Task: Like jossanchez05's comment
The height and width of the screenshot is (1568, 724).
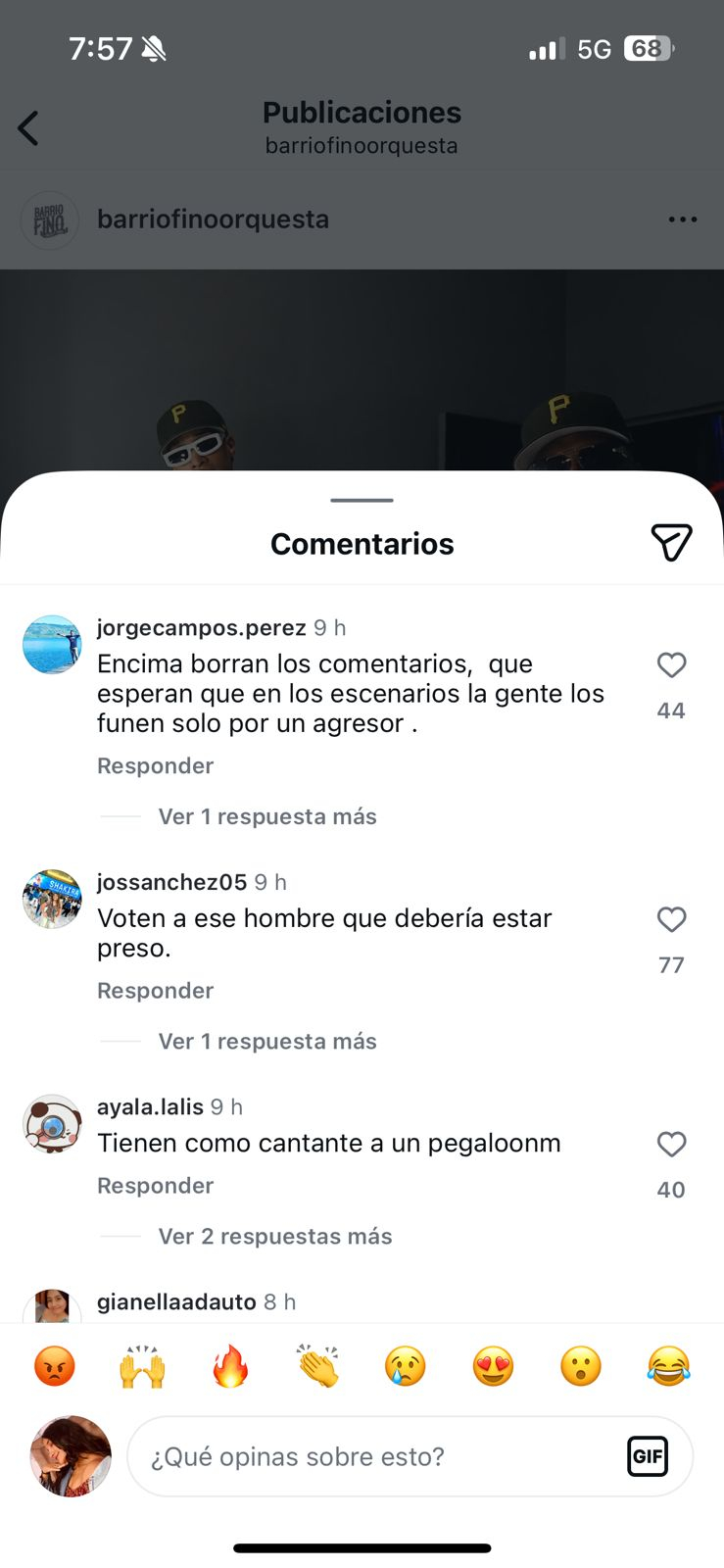Action: click(671, 919)
